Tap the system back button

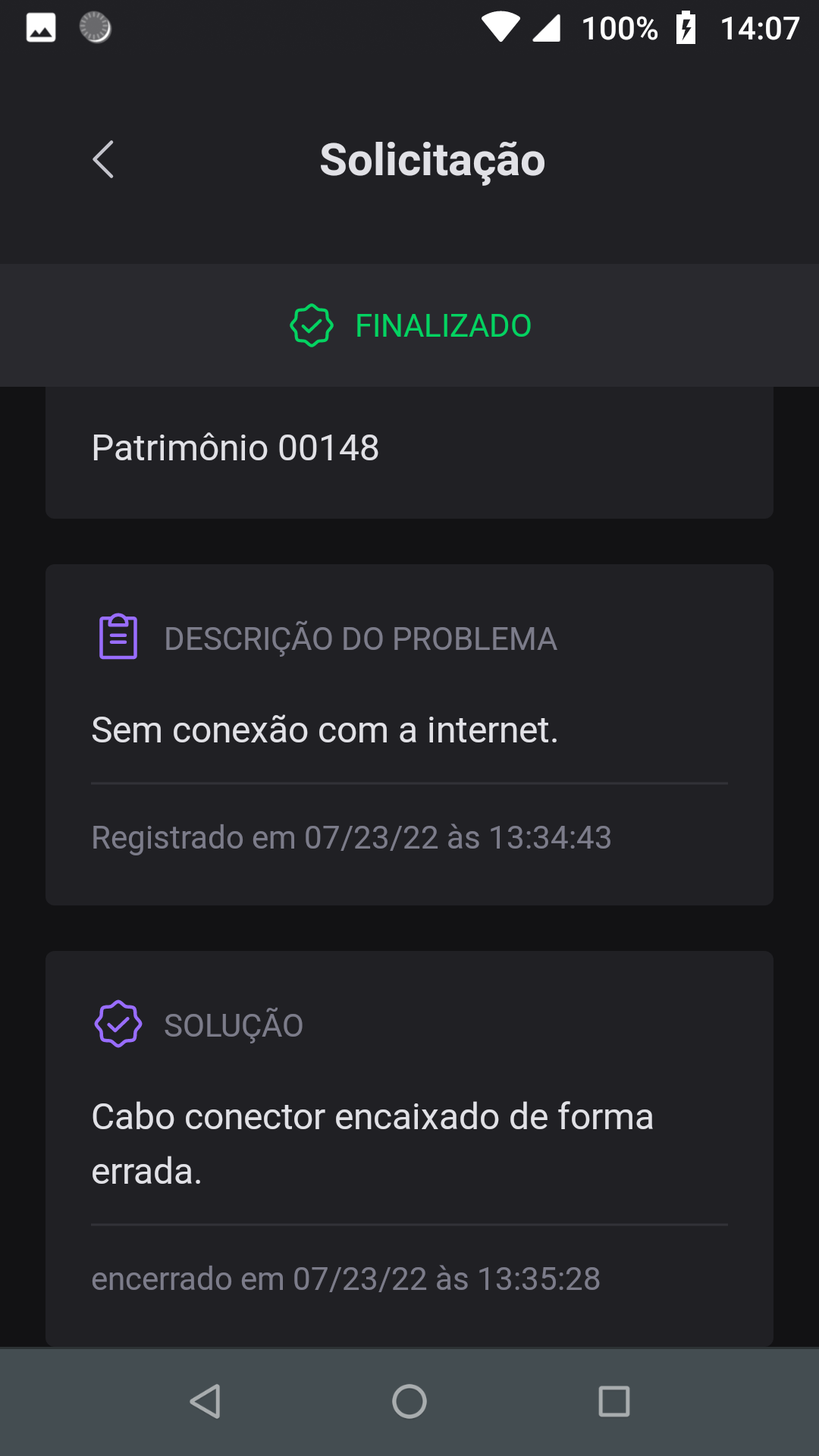tap(205, 1401)
